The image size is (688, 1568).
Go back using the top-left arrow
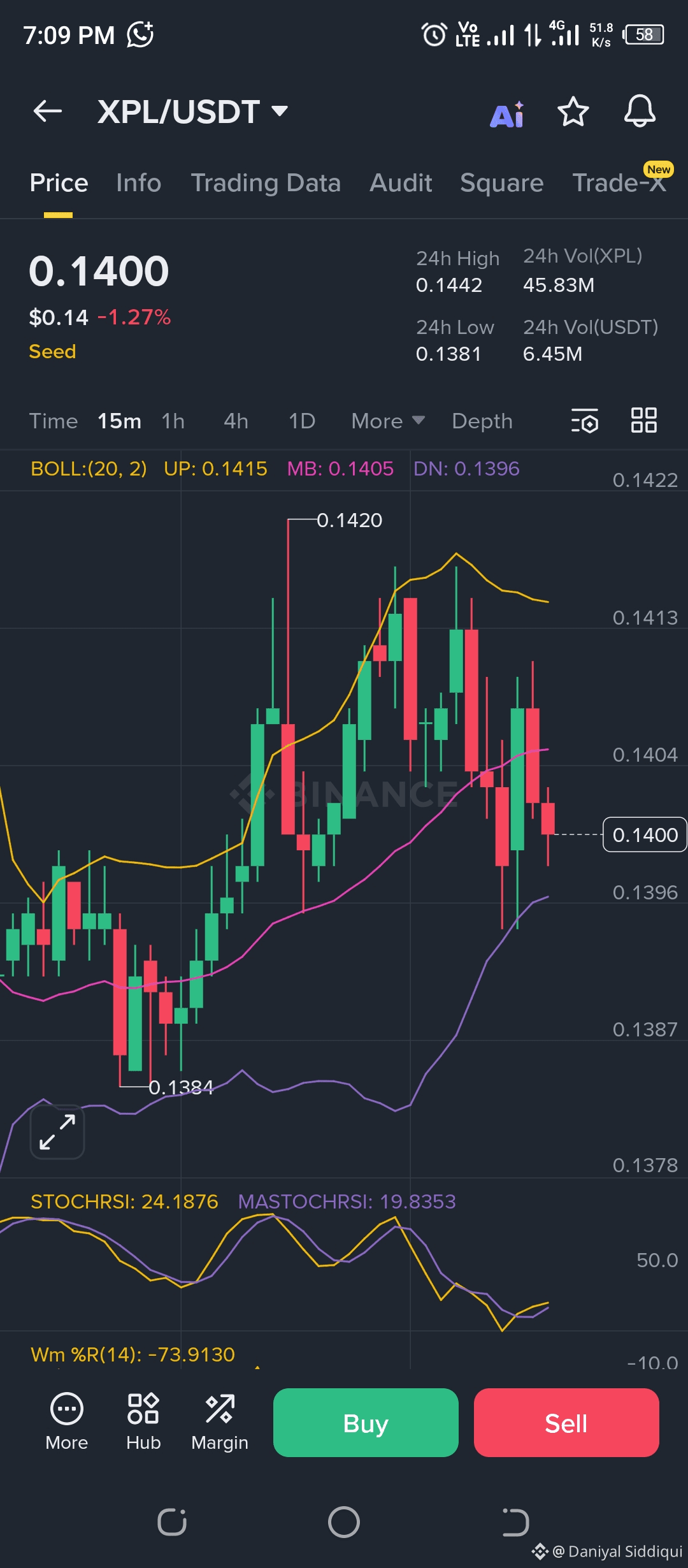(x=48, y=111)
